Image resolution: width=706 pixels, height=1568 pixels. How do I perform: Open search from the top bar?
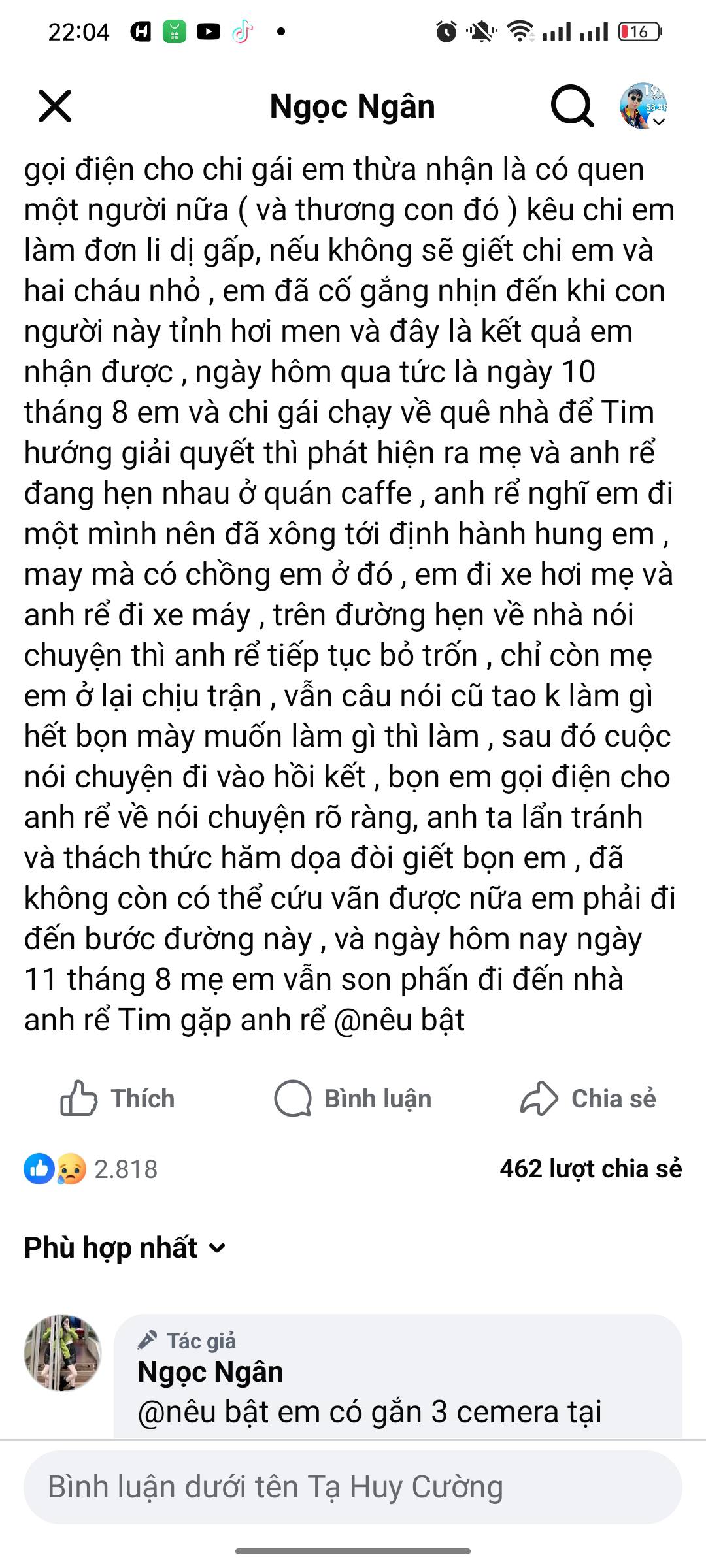coord(572,106)
